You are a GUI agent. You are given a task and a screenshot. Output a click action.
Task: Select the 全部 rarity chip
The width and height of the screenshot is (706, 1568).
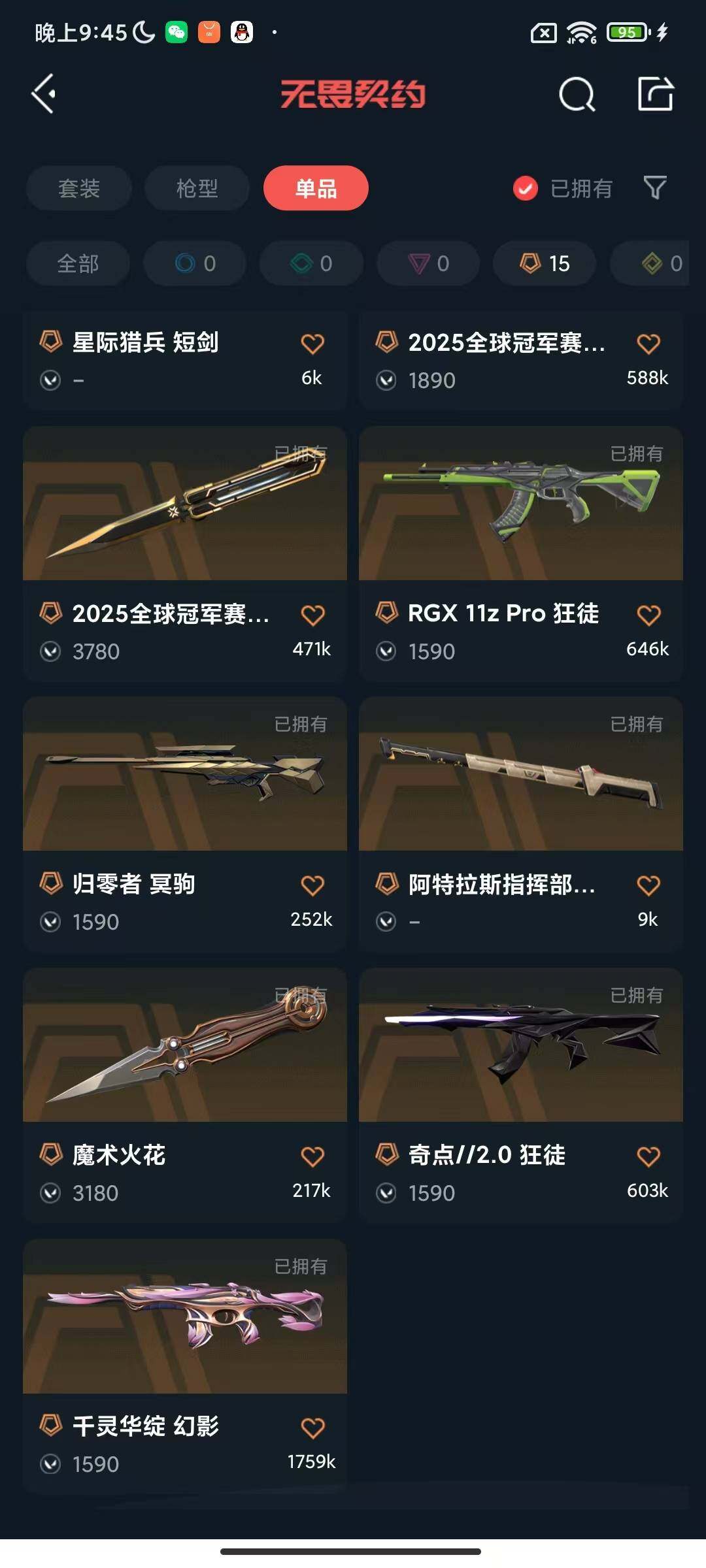78,263
